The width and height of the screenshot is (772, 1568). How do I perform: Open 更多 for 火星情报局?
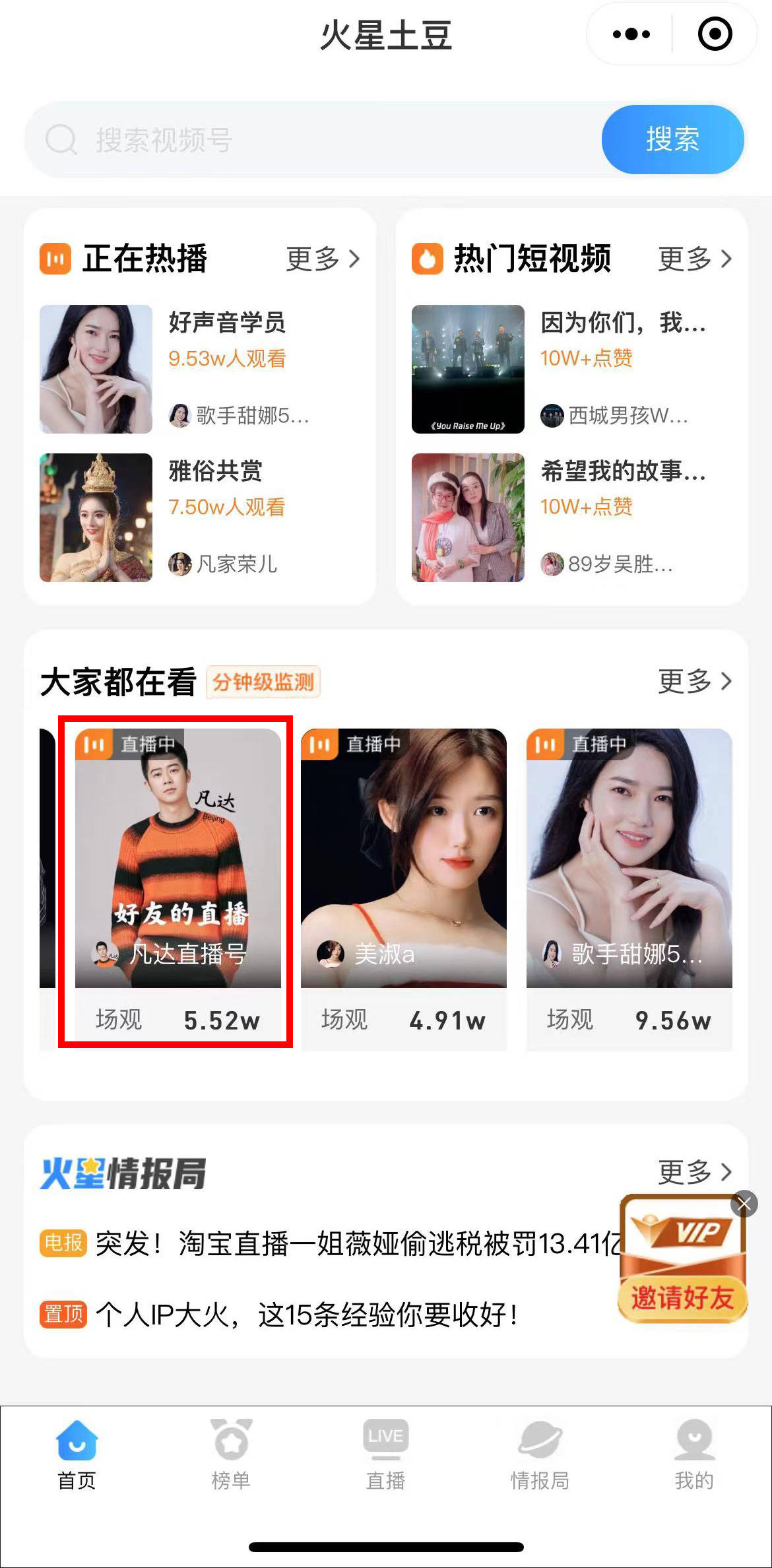point(695,1172)
